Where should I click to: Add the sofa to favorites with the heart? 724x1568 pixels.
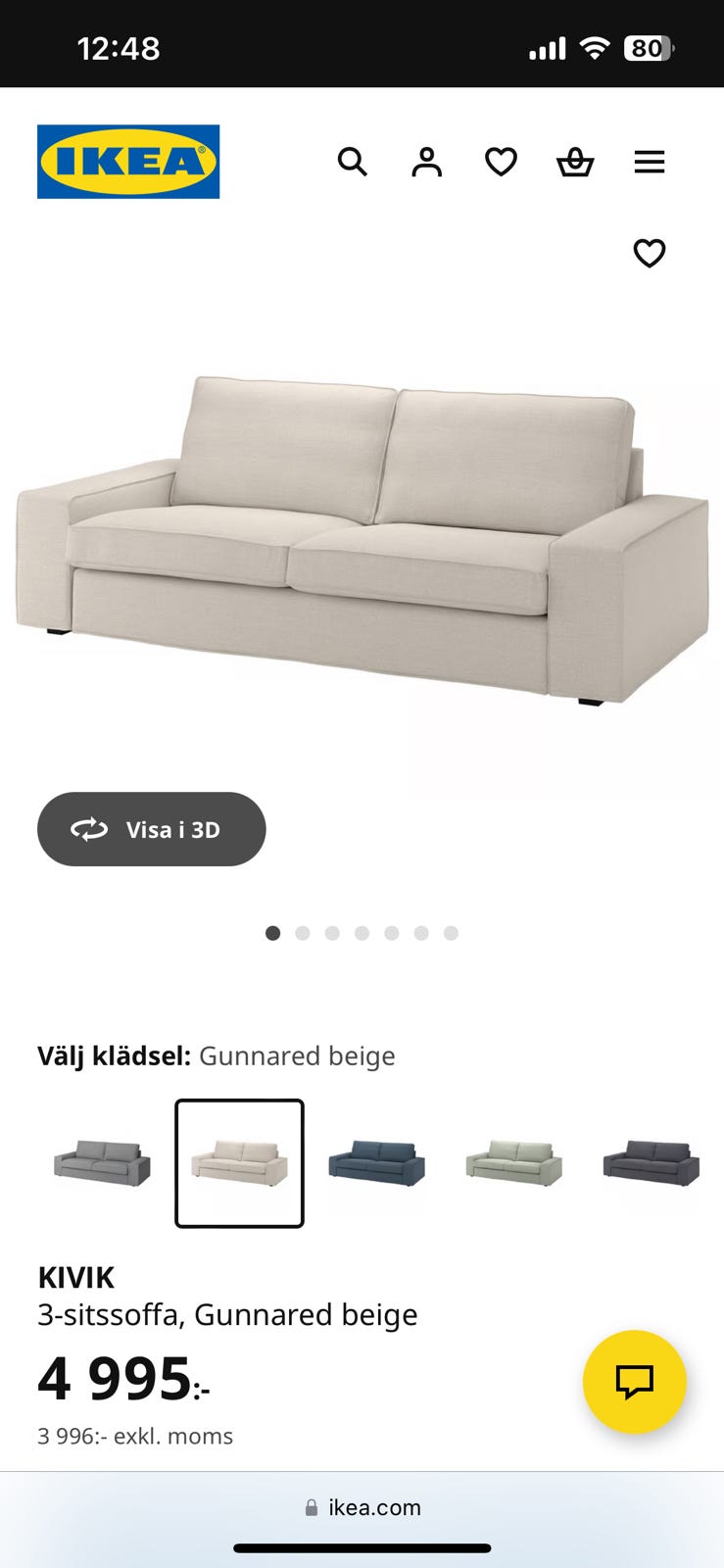(650, 253)
